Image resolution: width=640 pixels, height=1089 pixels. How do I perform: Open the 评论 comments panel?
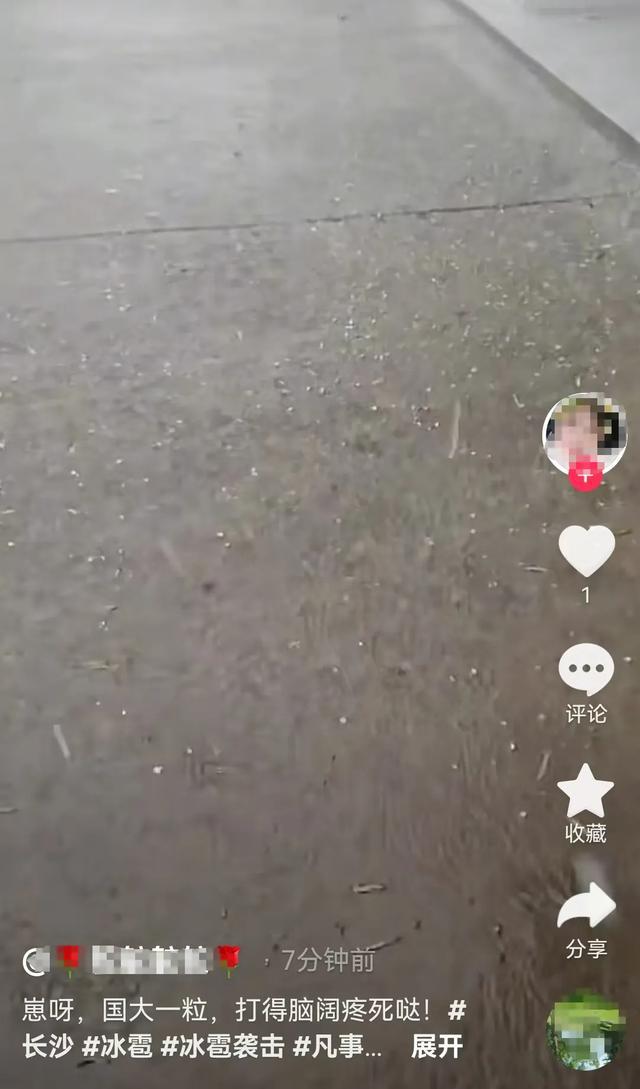click(587, 670)
